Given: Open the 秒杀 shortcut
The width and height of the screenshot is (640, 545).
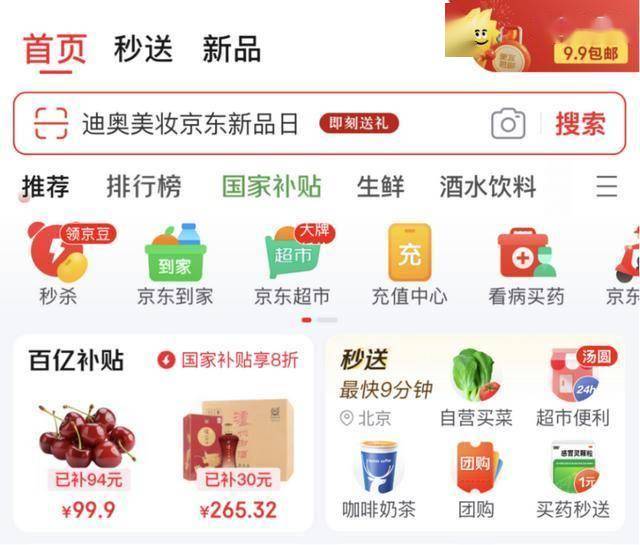Looking at the screenshot, I should click(58, 262).
